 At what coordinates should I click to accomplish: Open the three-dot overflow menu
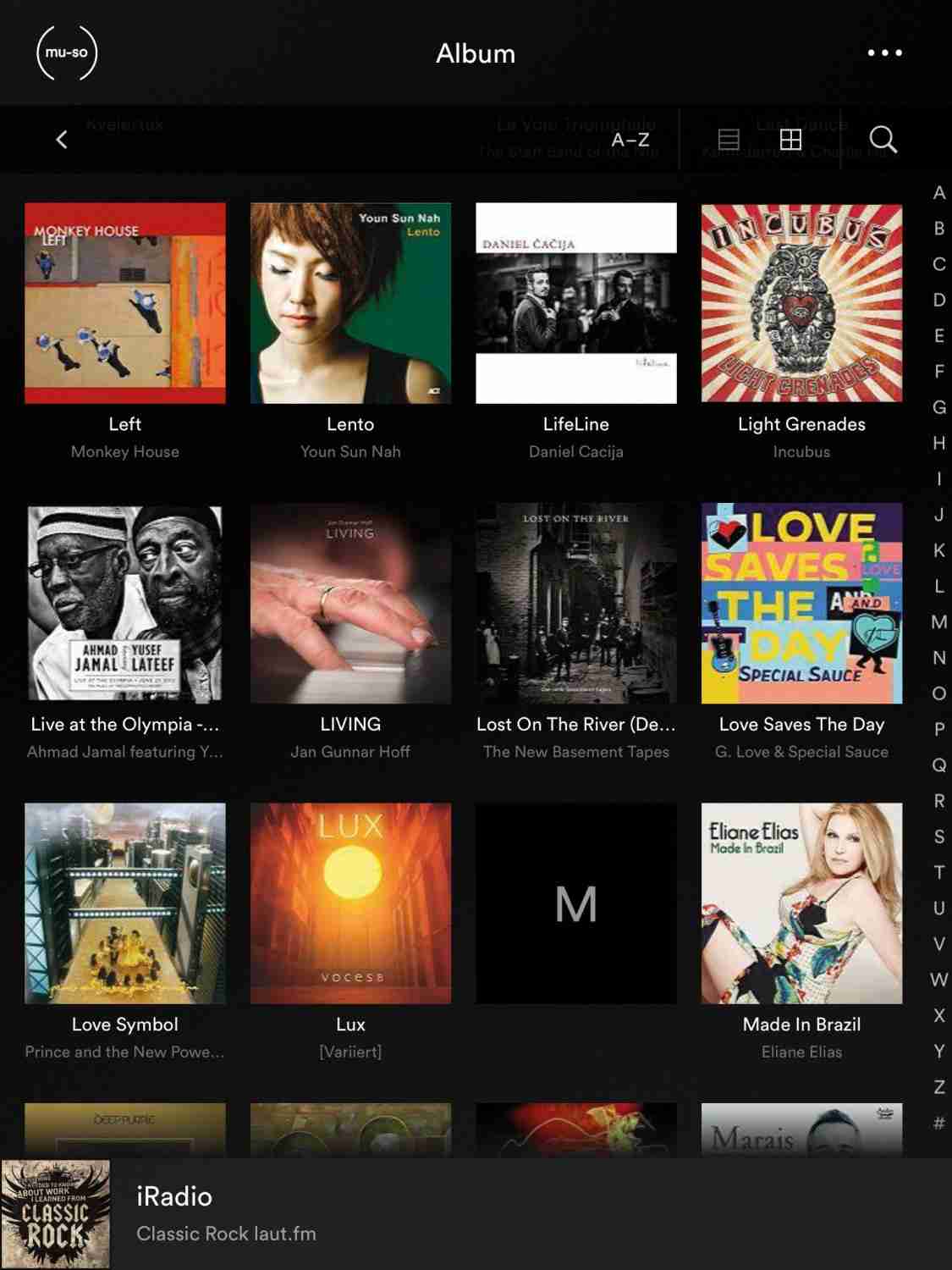pos(884,53)
